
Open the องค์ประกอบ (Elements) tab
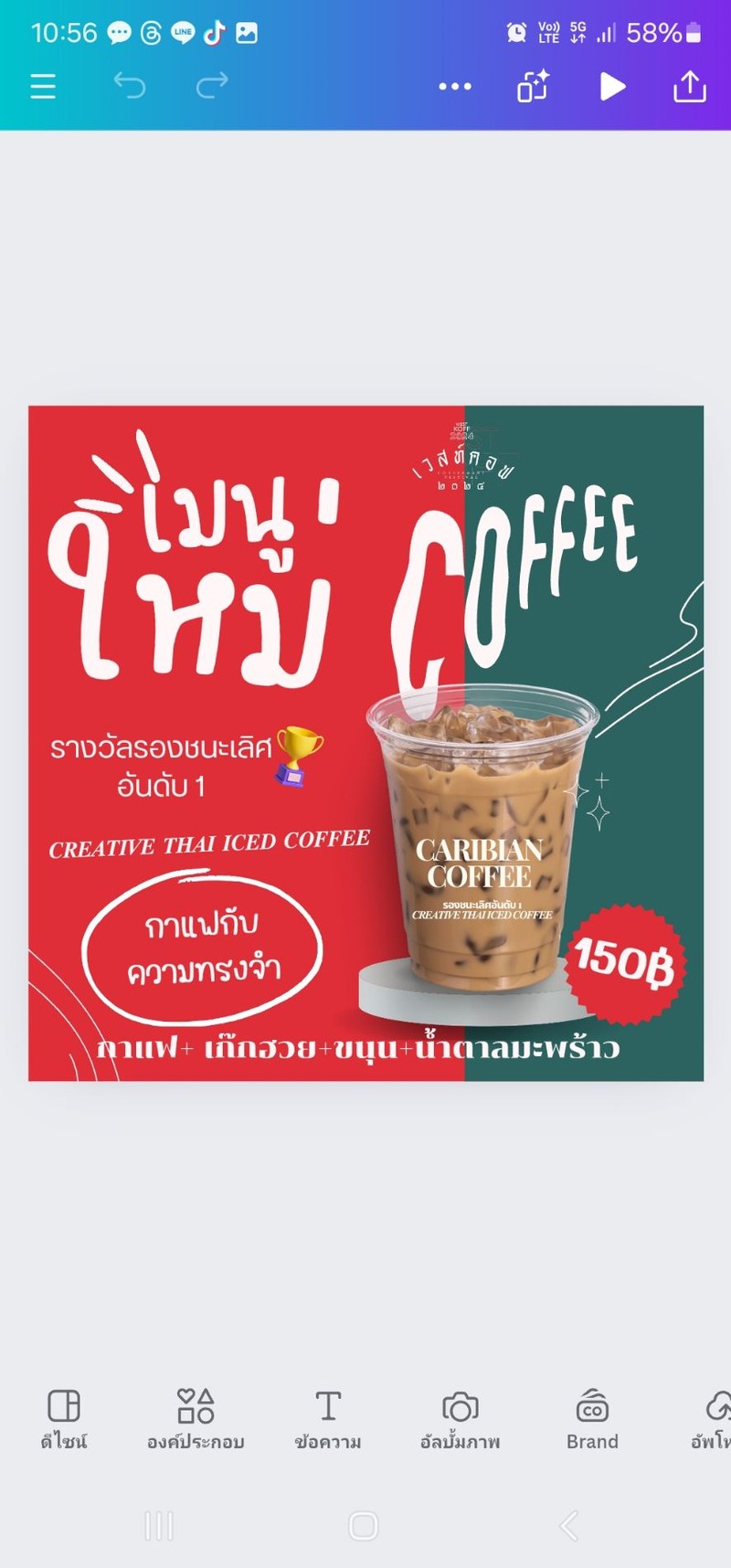click(196, 1418)
